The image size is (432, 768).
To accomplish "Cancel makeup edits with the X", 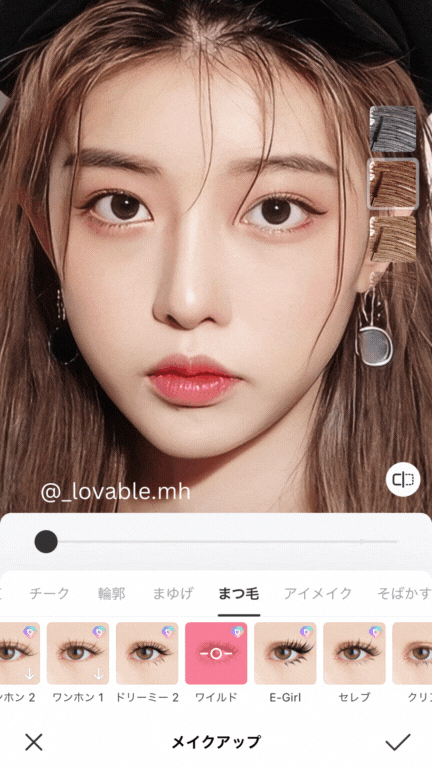I will (x=34, y=742).
